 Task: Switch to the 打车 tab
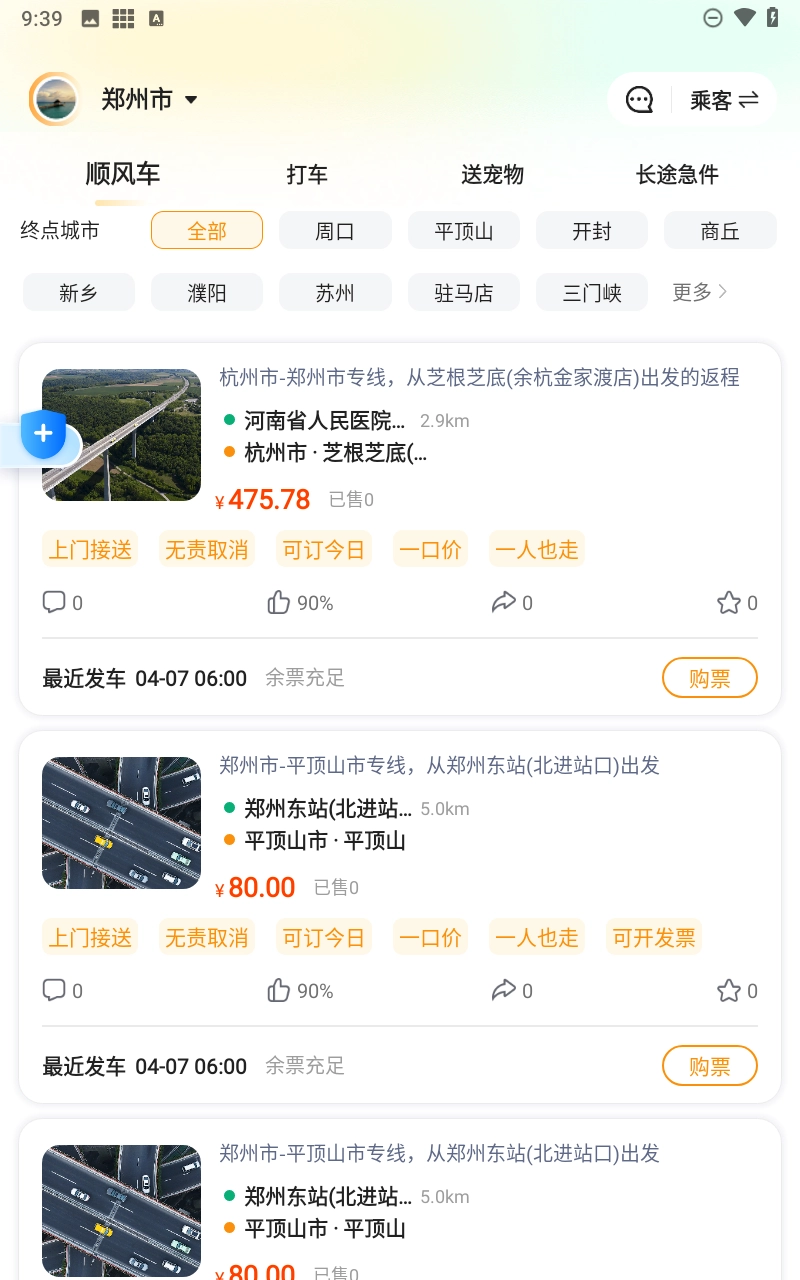click(308, 174)
